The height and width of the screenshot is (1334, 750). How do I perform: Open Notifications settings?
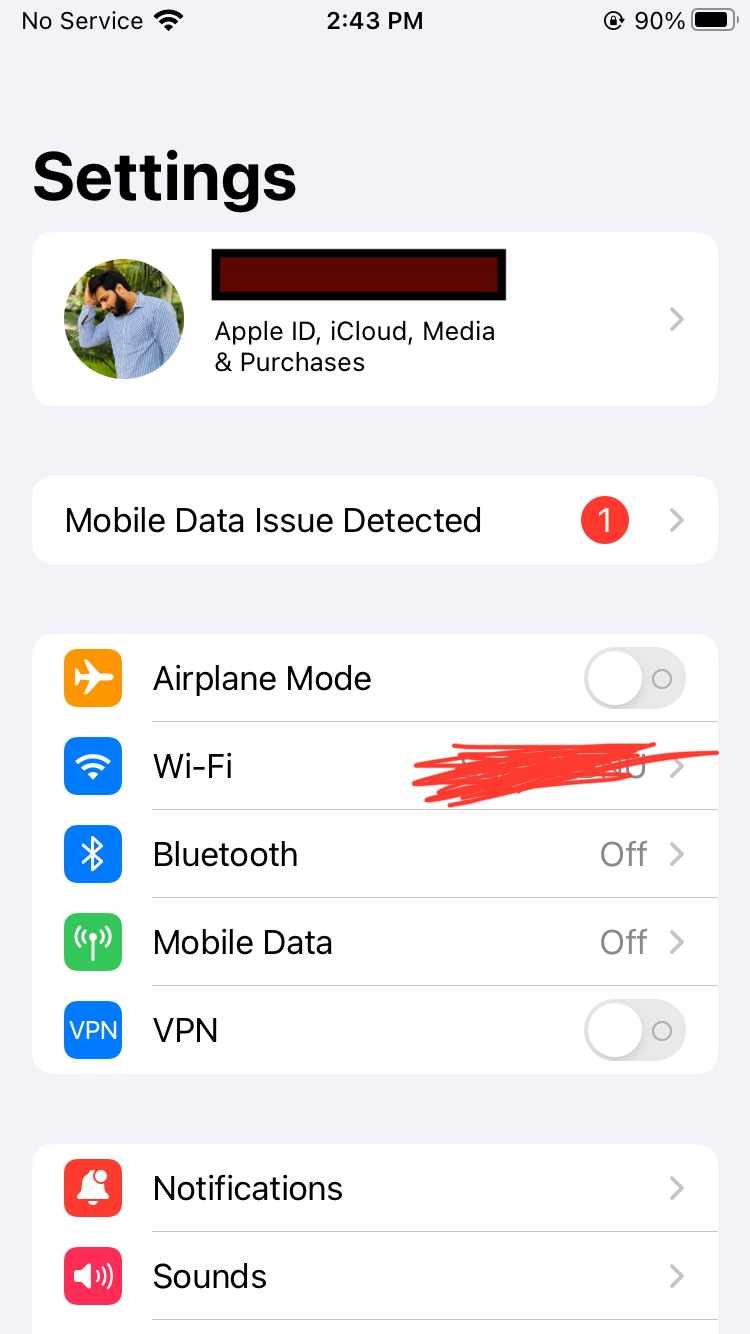coord(375,1188)
